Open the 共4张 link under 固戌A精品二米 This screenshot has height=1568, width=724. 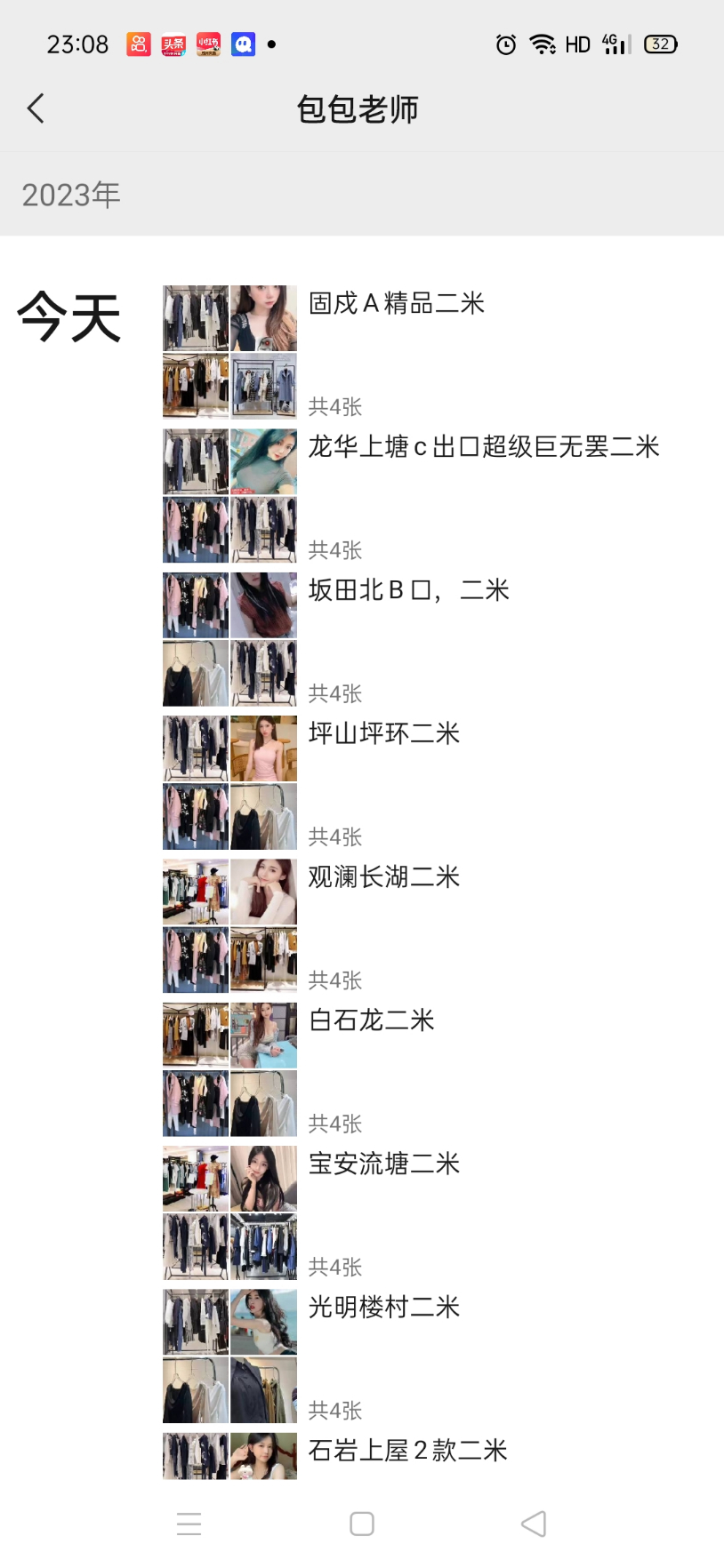tap(334, 406)
